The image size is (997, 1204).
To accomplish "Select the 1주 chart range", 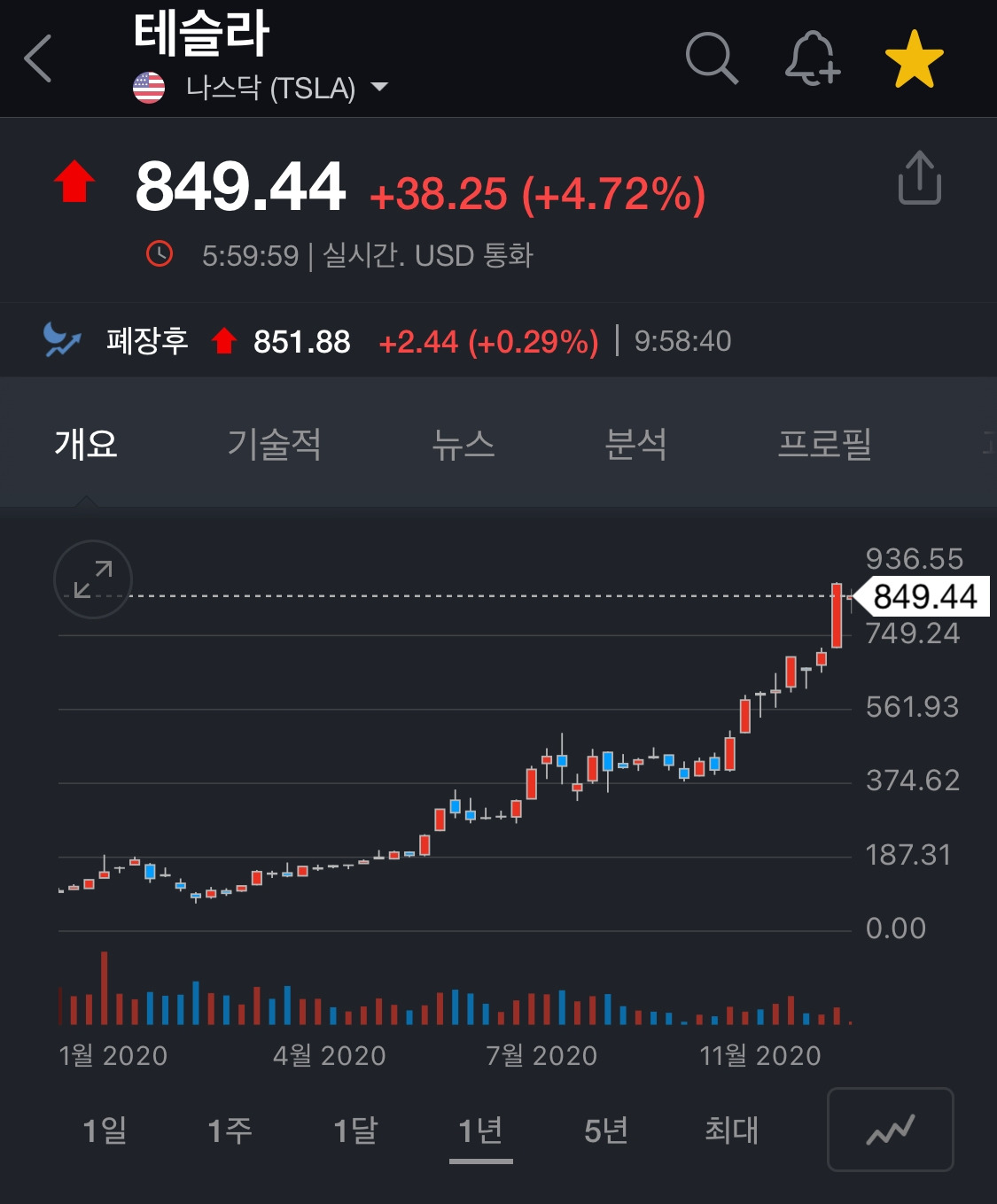I will pyautogui.click(x=230, y=1130).
